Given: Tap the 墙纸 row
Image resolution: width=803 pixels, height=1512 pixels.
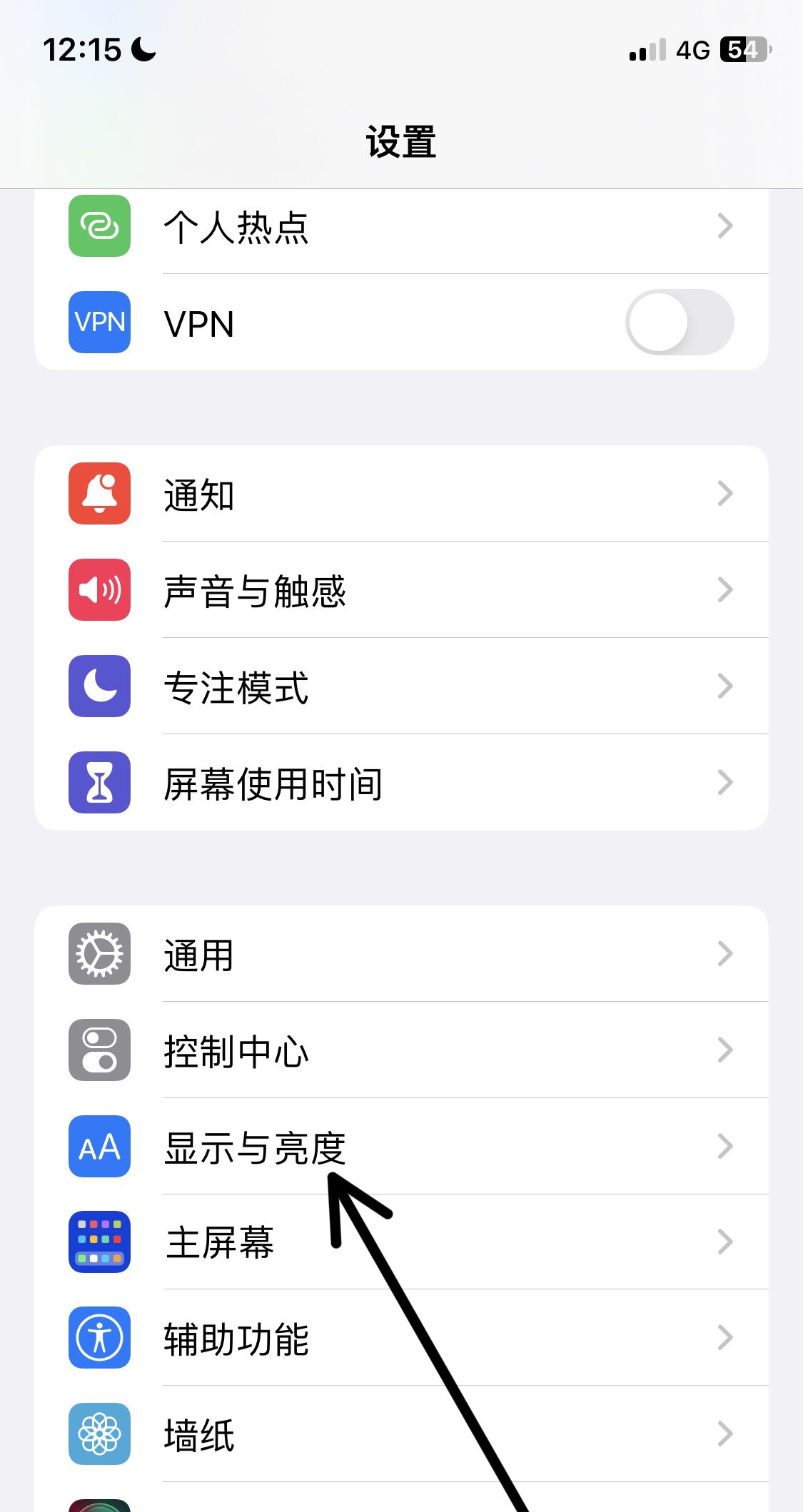Looking at the screenshot, I should point(400,1434).
